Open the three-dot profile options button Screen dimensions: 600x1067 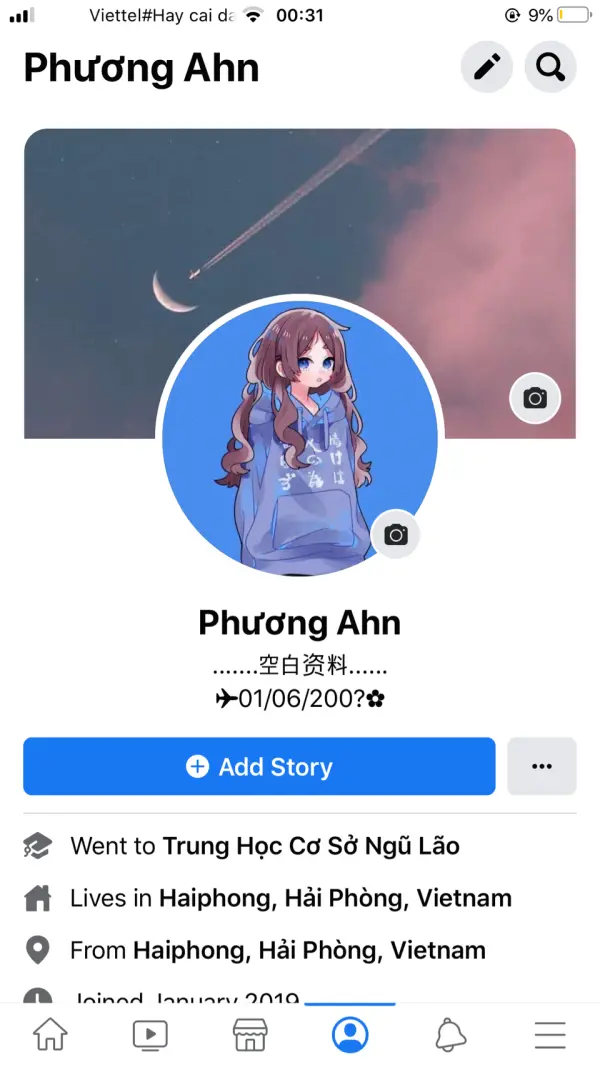click(542, 767)
